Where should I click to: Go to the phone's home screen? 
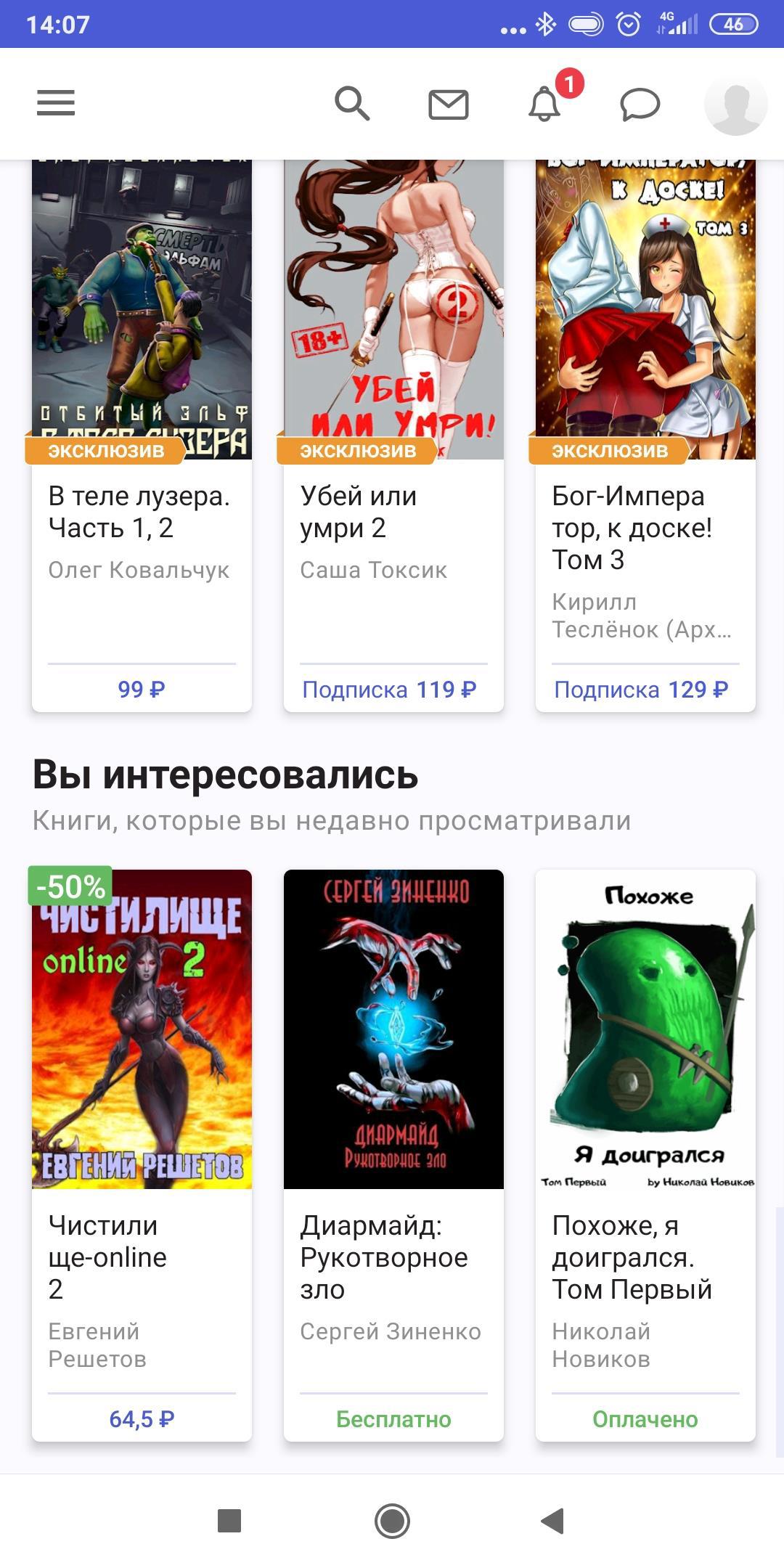[x=392, y=1521]
